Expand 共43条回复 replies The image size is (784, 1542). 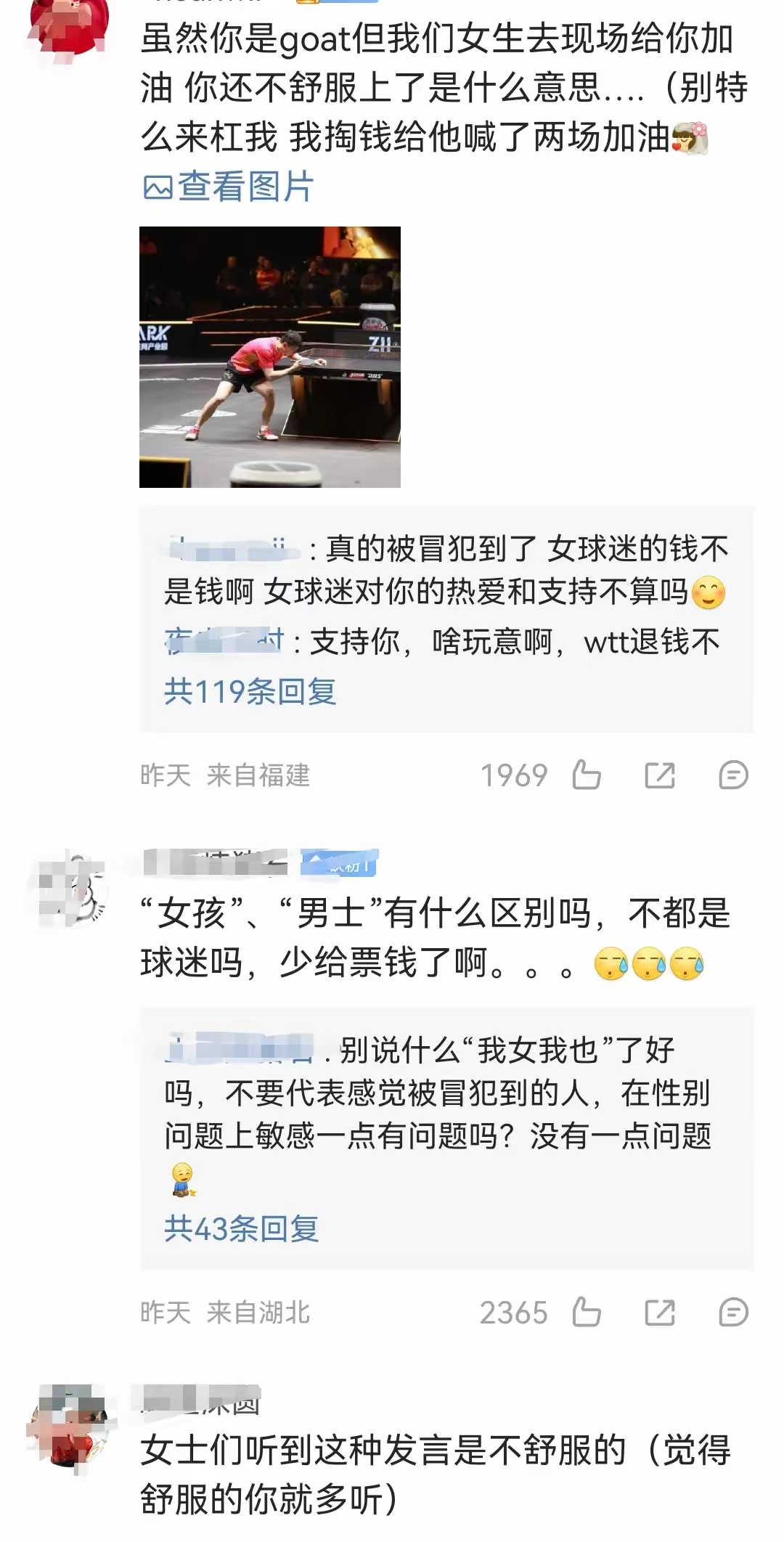(241, 1228)
